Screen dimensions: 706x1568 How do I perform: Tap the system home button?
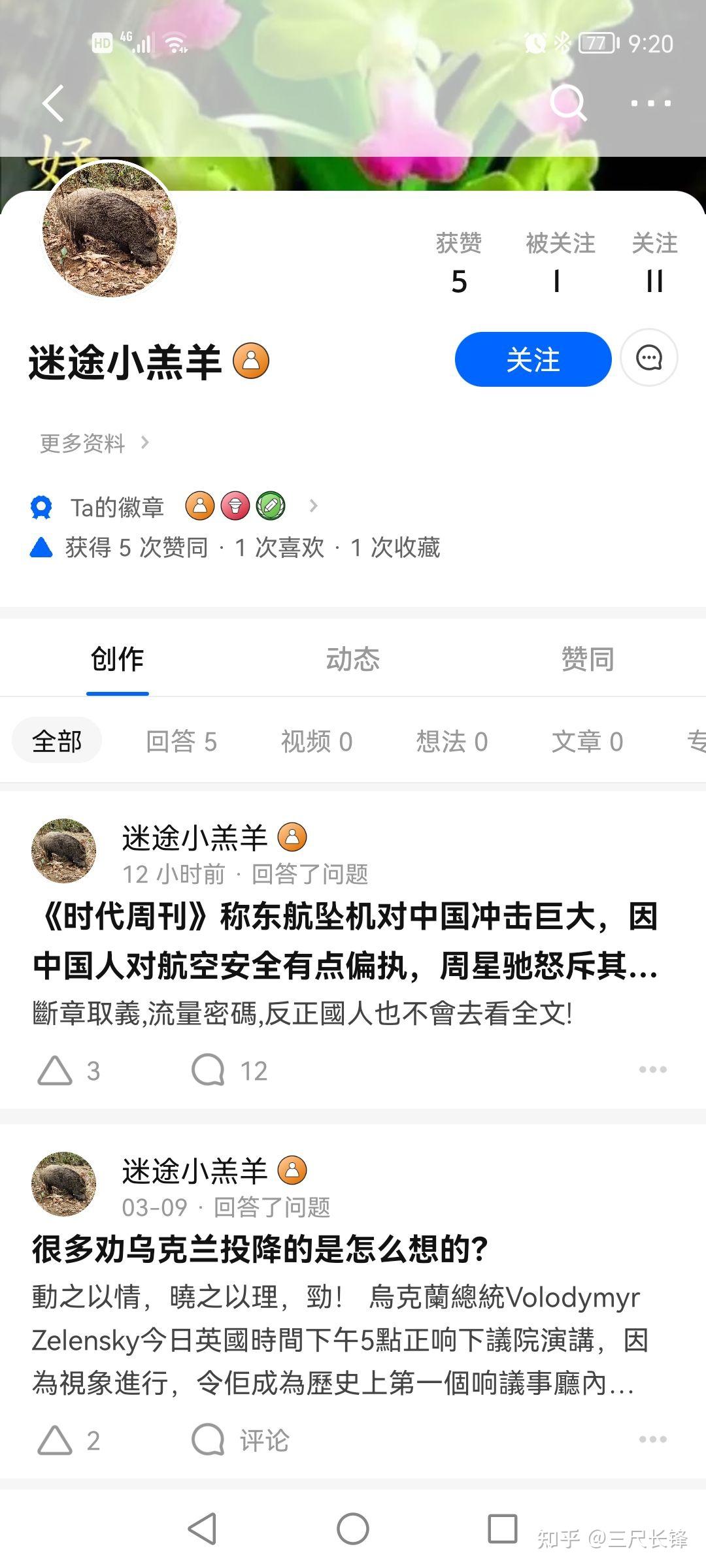[x=353, y=1529]
